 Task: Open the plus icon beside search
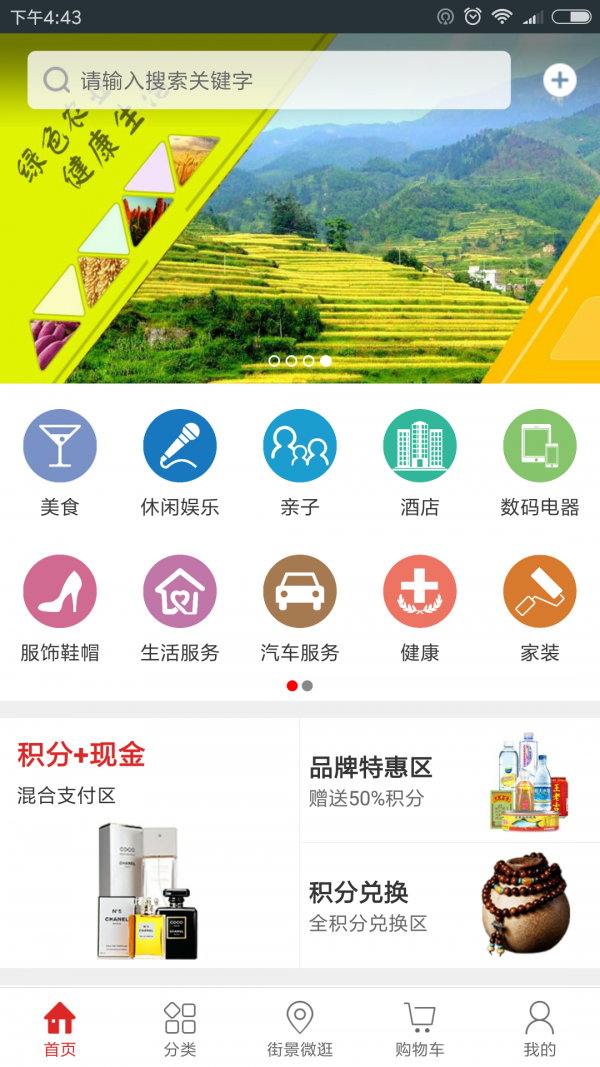[559, 80]
